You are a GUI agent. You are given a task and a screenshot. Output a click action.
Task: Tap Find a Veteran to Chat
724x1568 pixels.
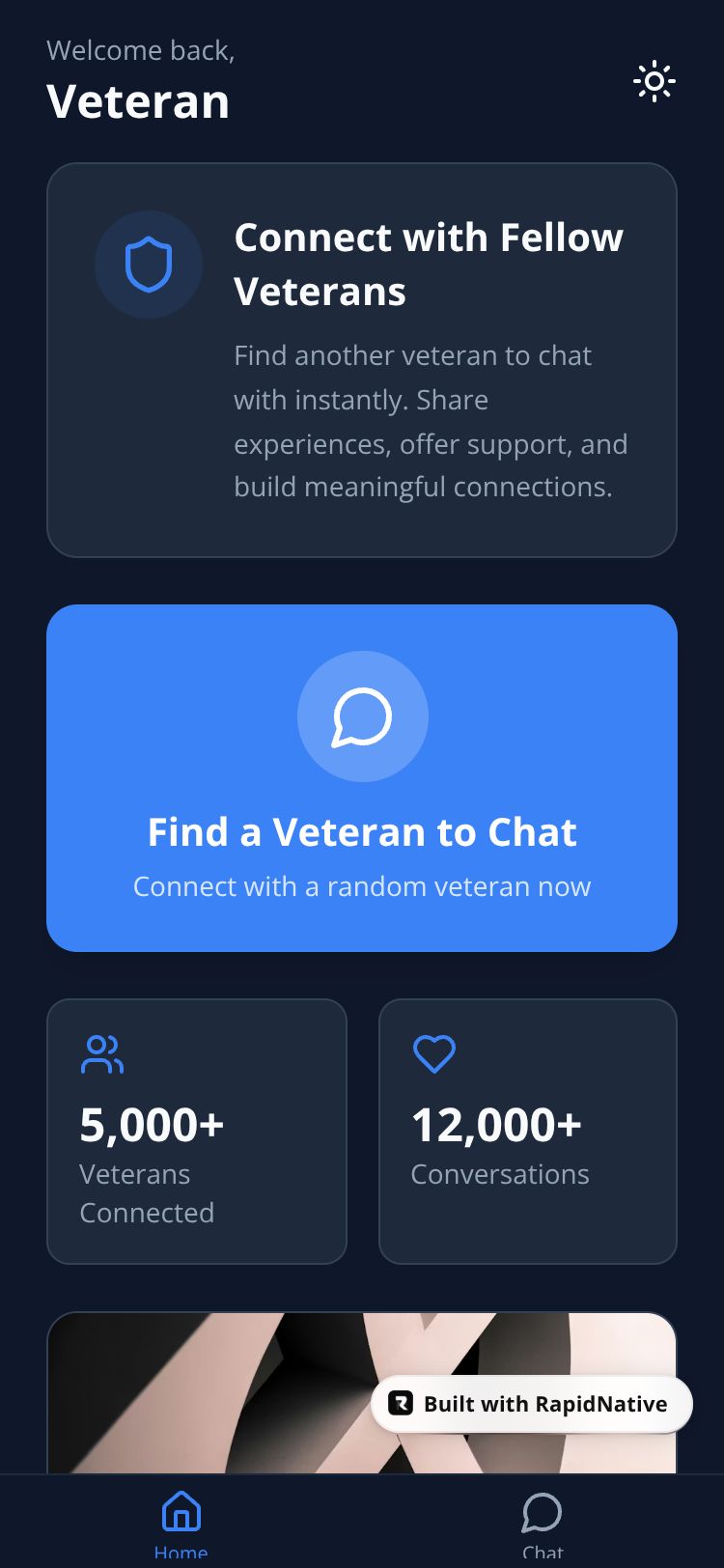click(x=362, y=777)
